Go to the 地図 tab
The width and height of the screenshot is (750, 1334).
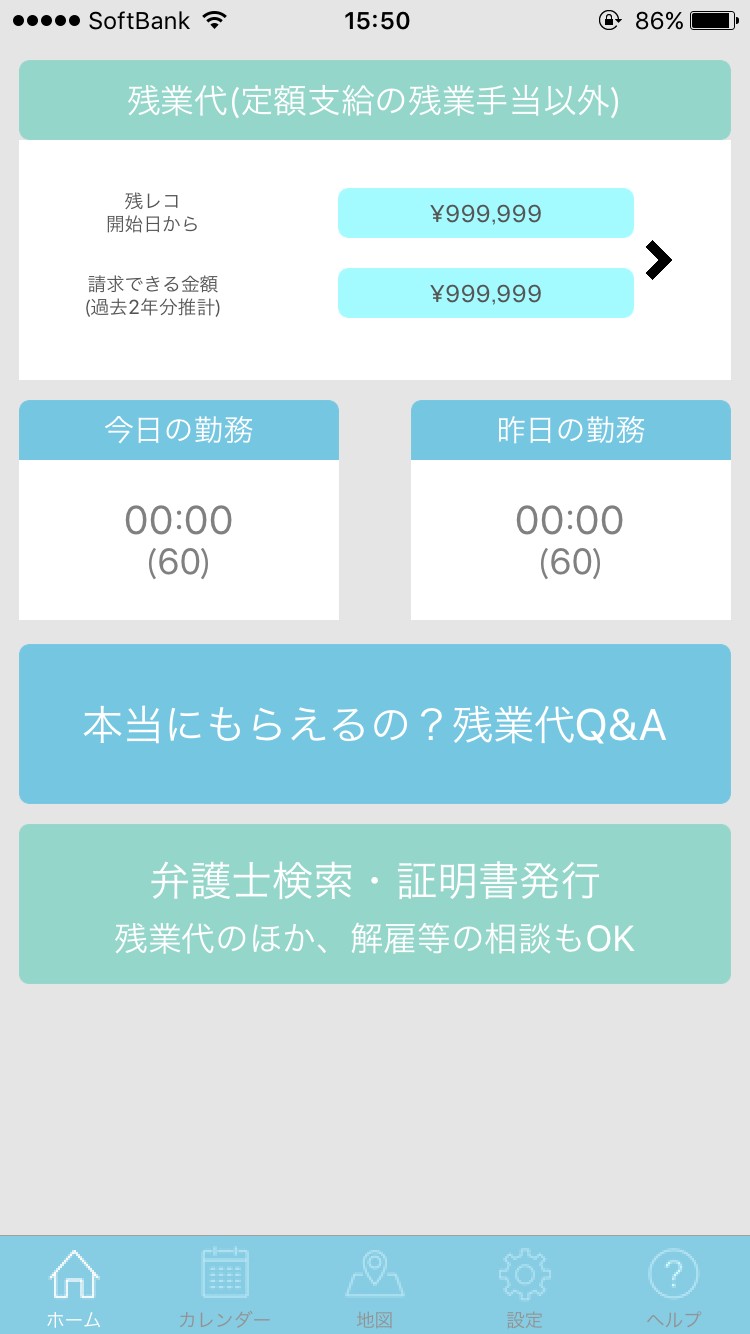(x=375, y=1286)
